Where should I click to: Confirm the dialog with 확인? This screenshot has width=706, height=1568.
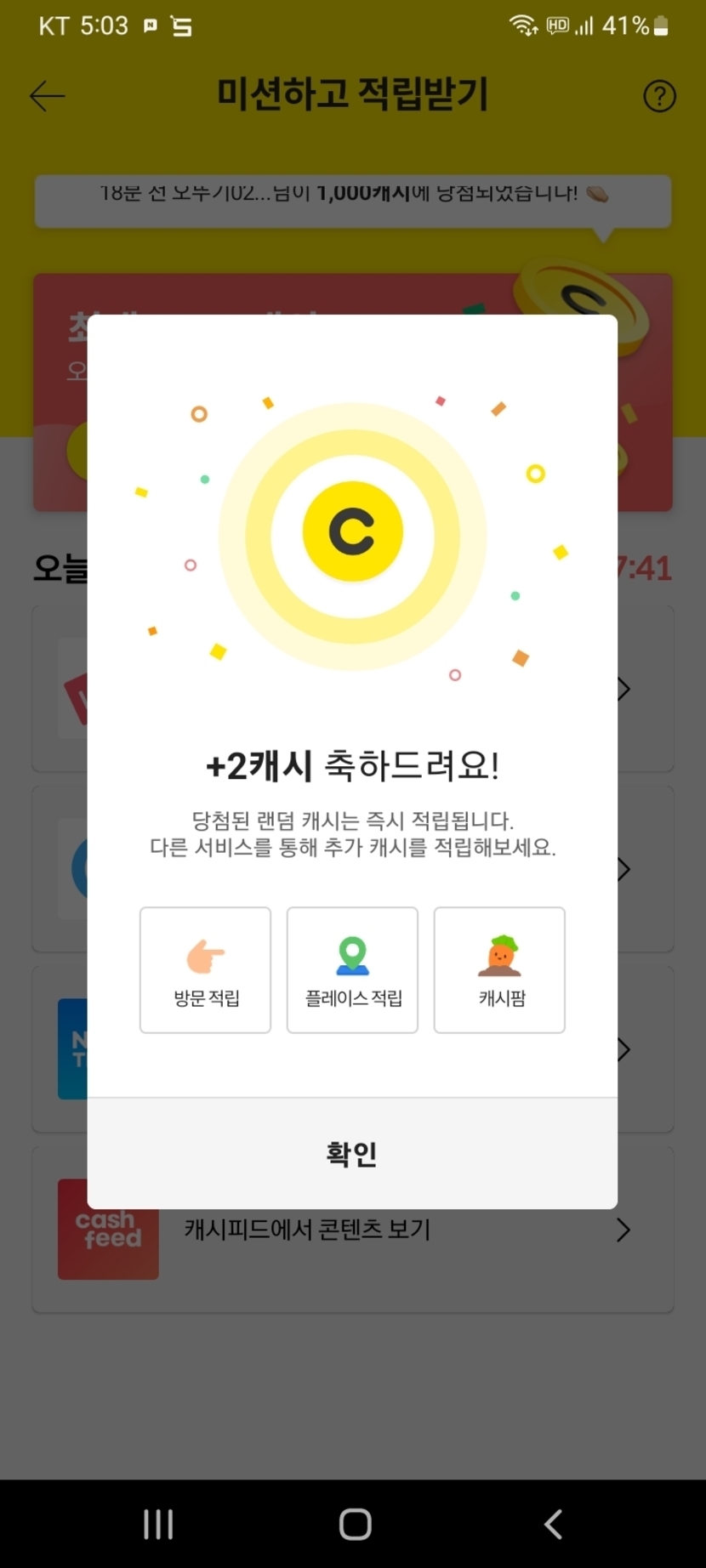(352, 1153)
